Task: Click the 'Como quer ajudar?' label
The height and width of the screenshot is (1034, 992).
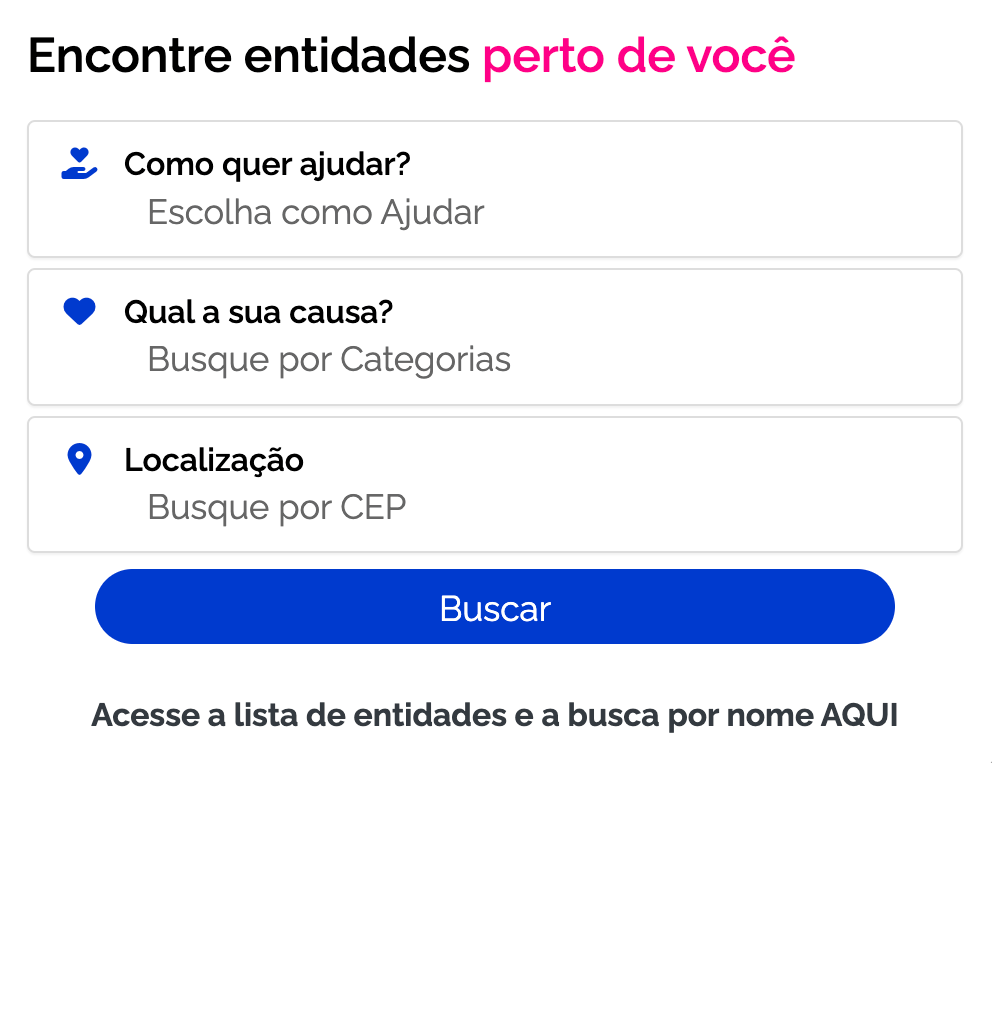Action: (266, 164)
